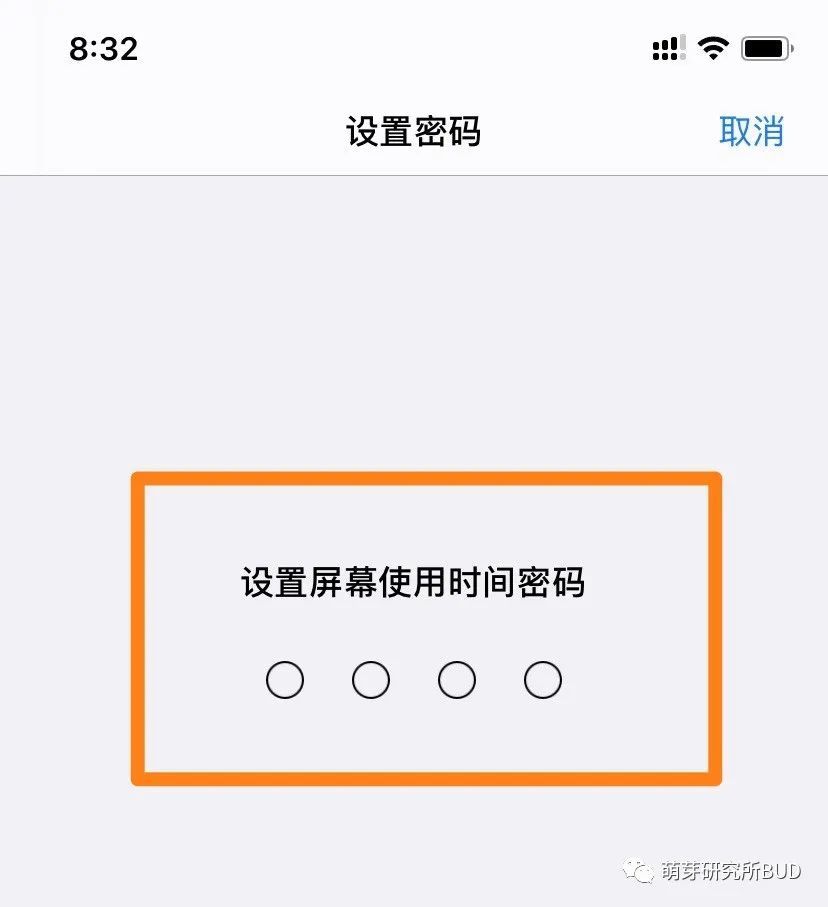Screen dimensions: 828x907
Task: Tap the navigation bar header area
Action: point(414,131)
